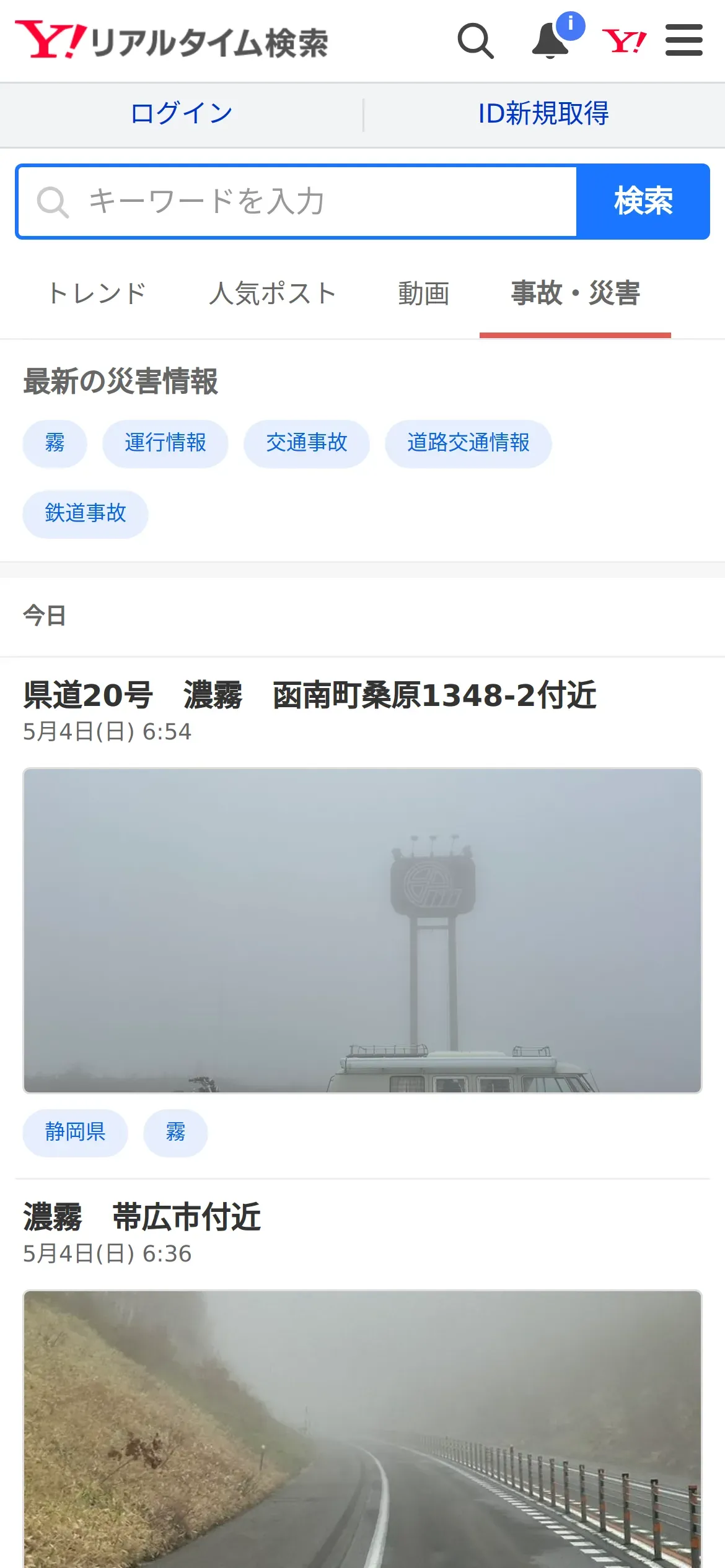Switch to the 動画 tab
Screen dimensions: 725x1568
[x=423, y=294]
